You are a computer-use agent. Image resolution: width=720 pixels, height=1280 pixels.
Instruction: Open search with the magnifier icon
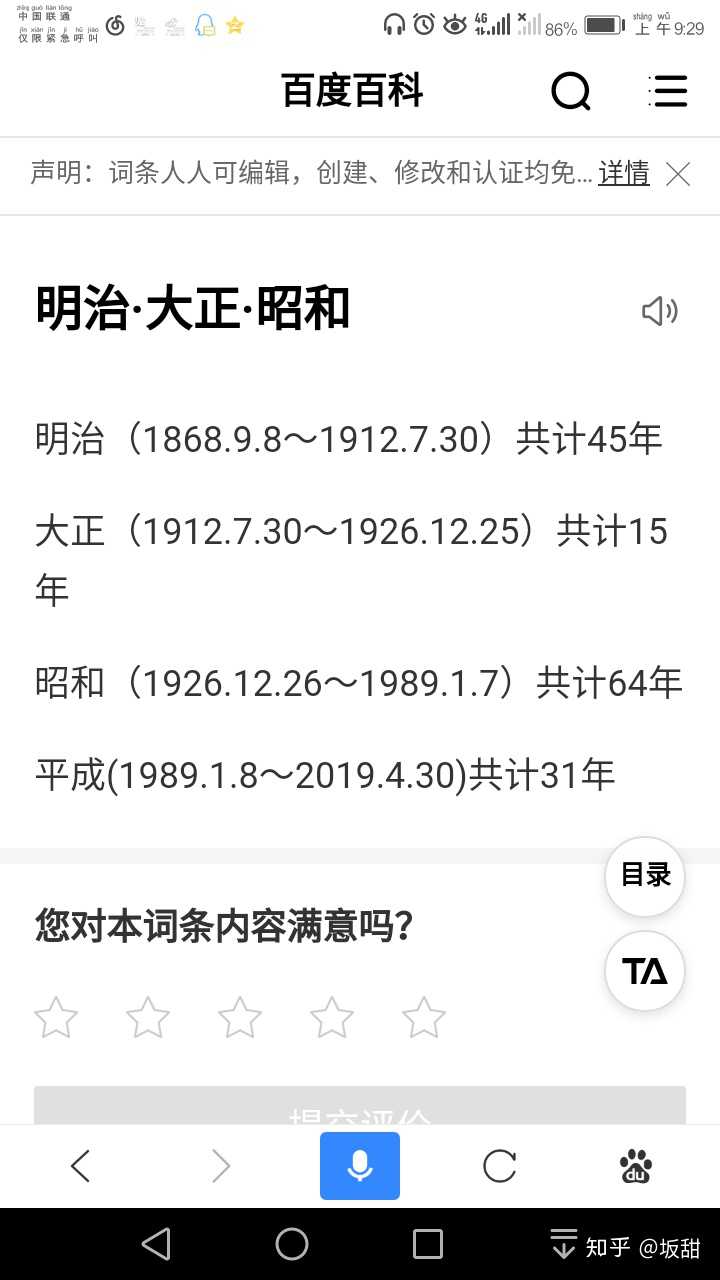[570, 91]
